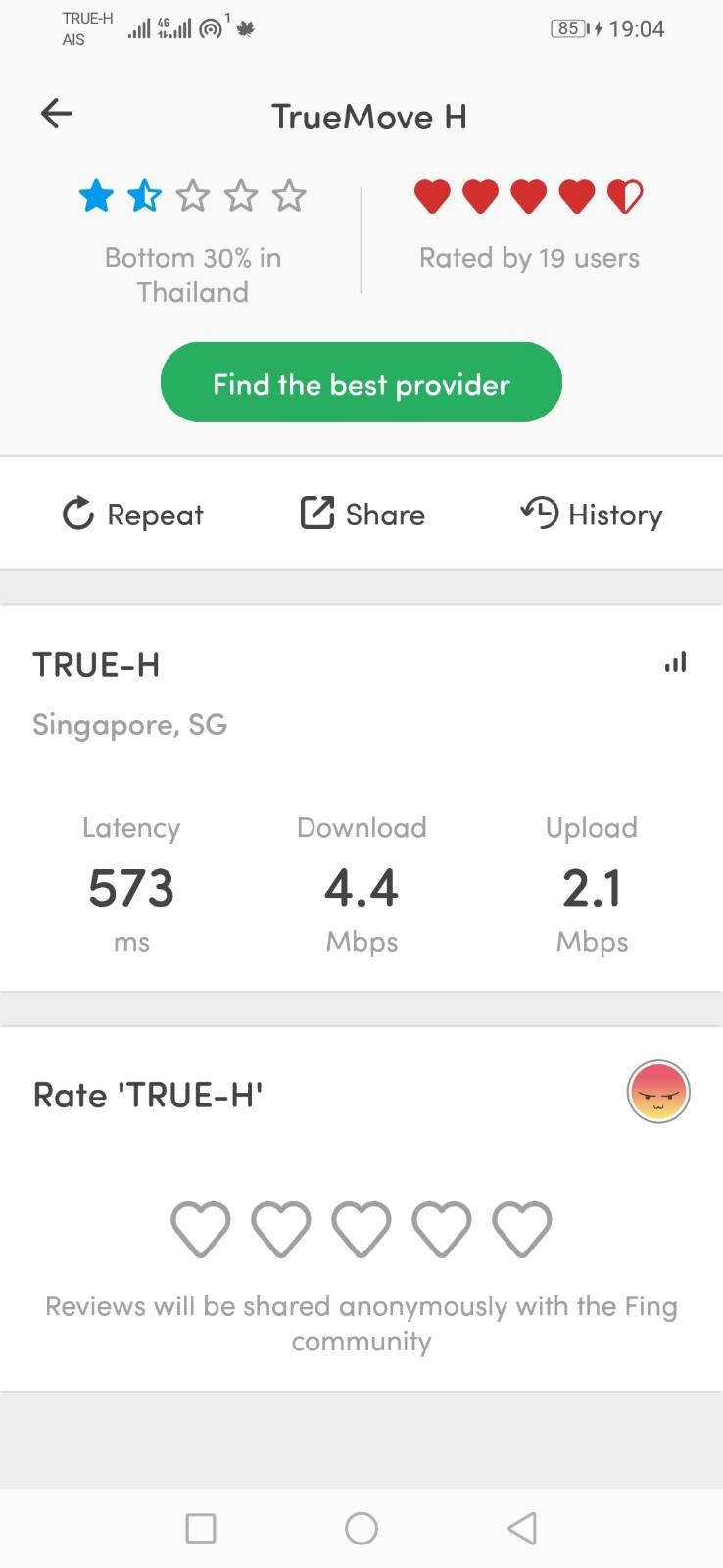Return to the home screen
Viewport: 723px width, 1568px height.
point(361,1528)
